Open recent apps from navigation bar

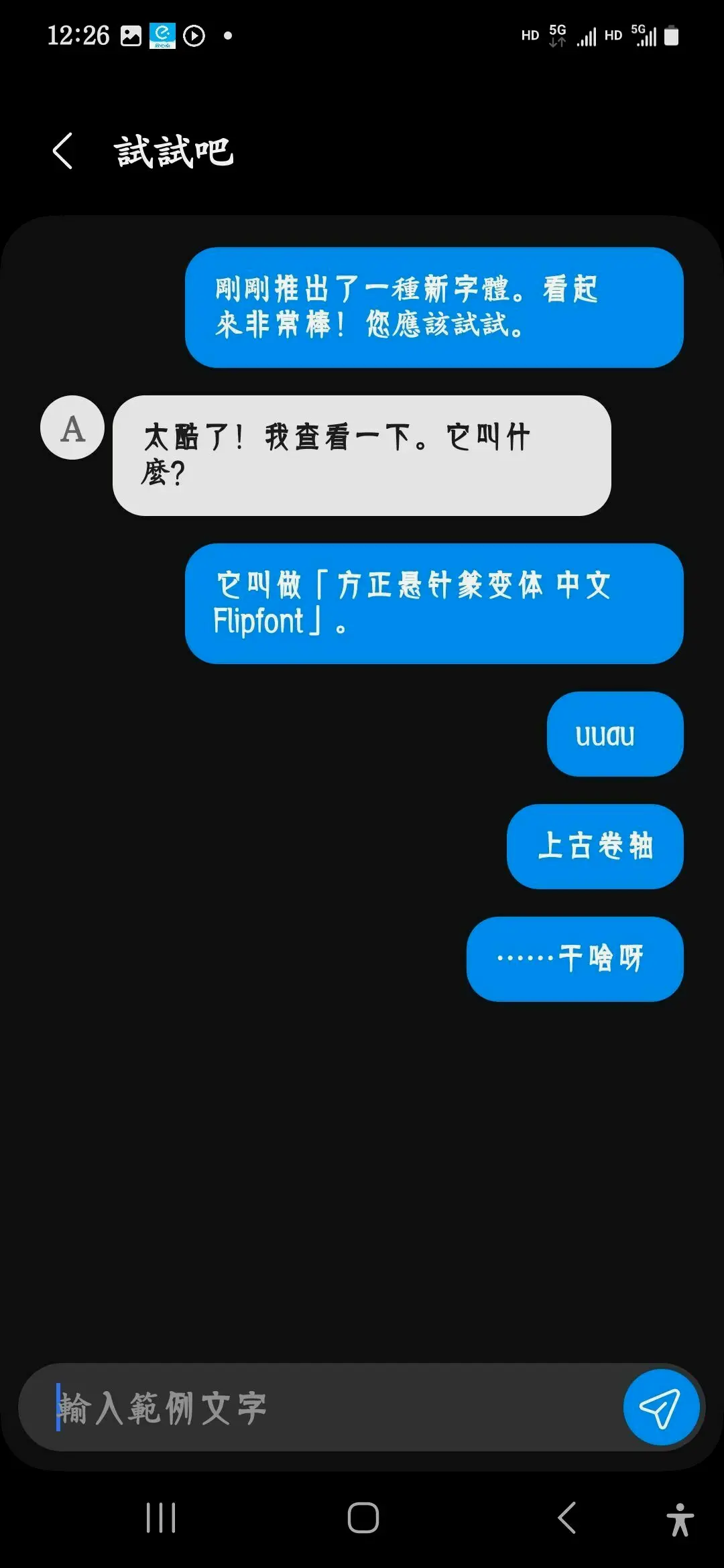[161, 1518]
